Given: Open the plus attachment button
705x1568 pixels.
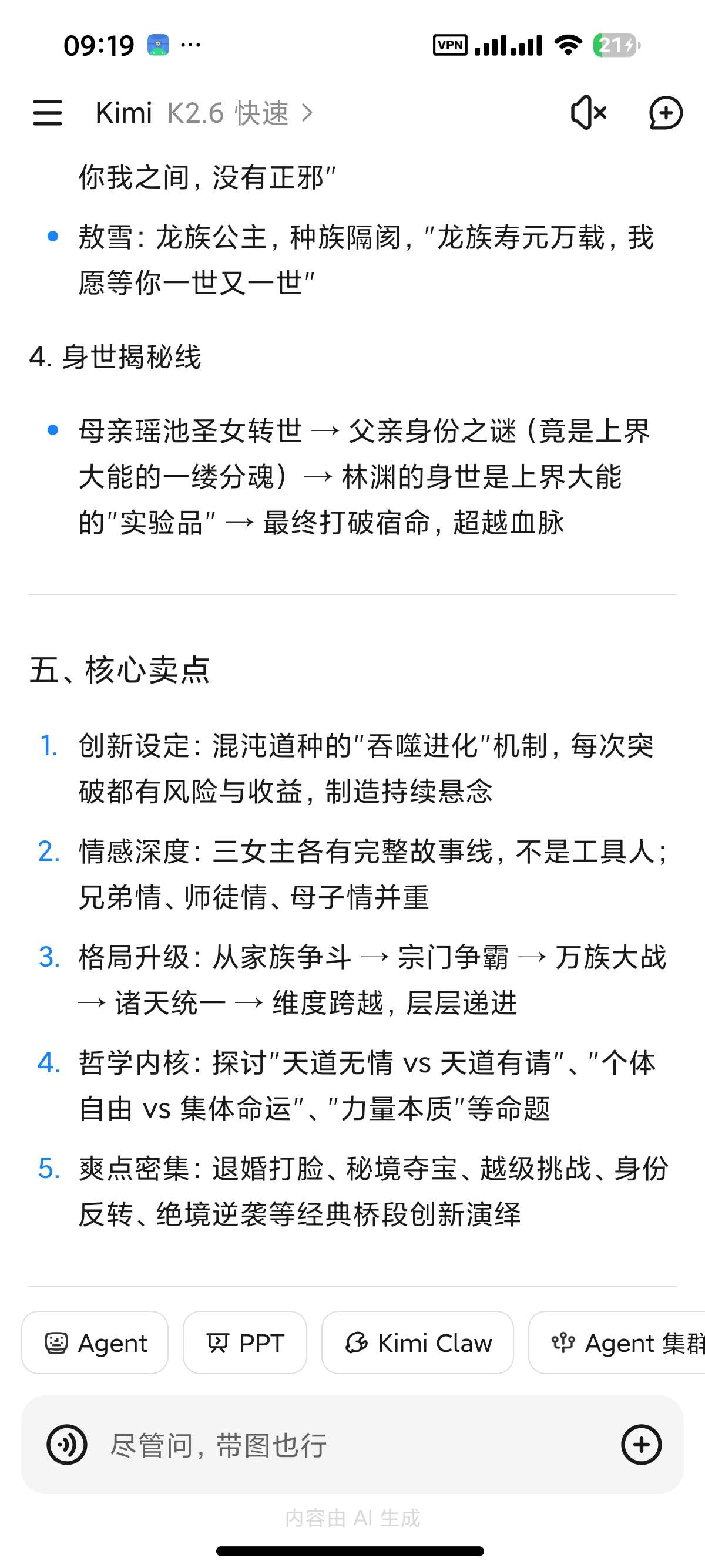Looking at the screenshot, I should (x=641, y=1445).
